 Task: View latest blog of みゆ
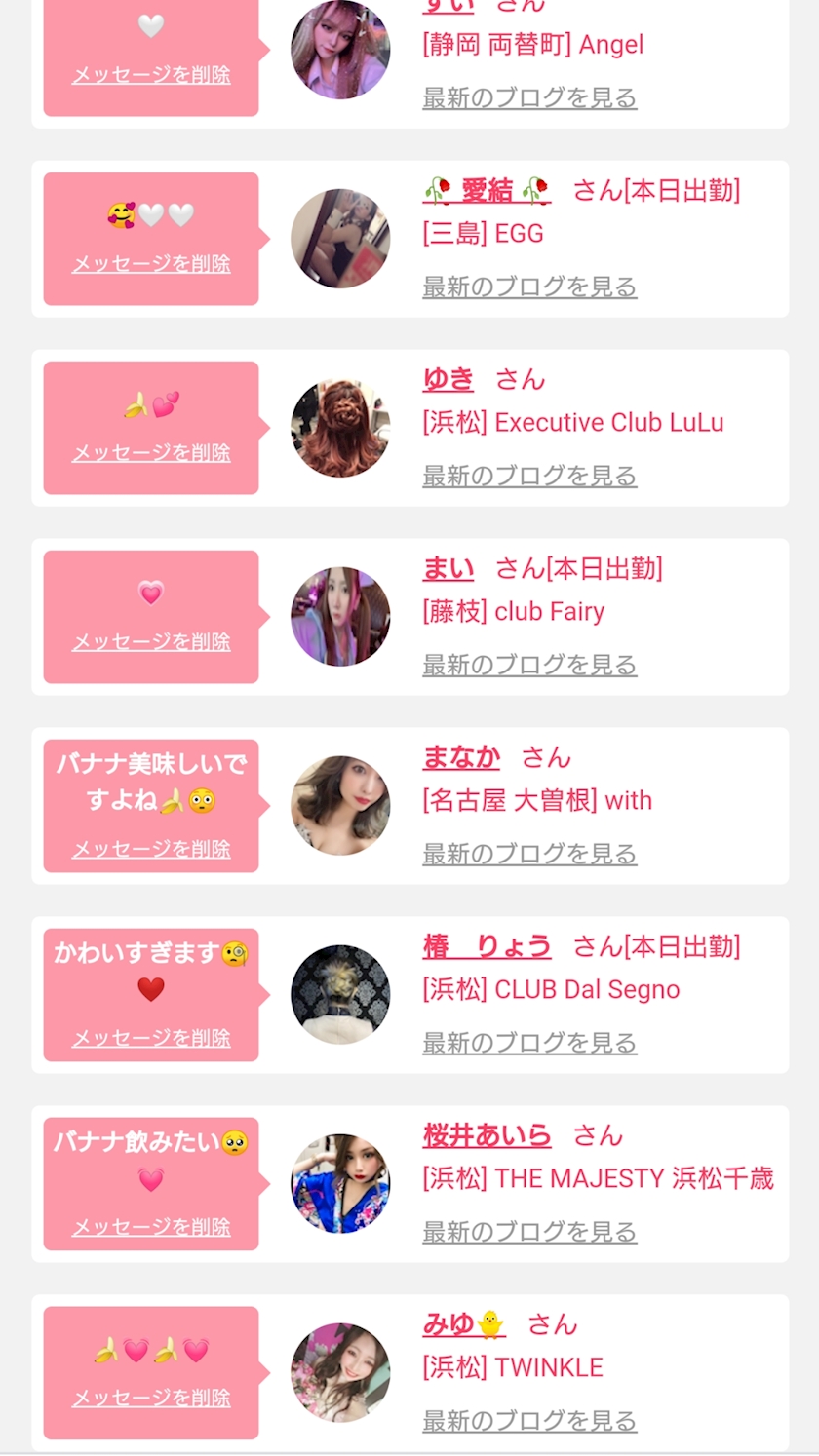click(x=529, y=1421)
